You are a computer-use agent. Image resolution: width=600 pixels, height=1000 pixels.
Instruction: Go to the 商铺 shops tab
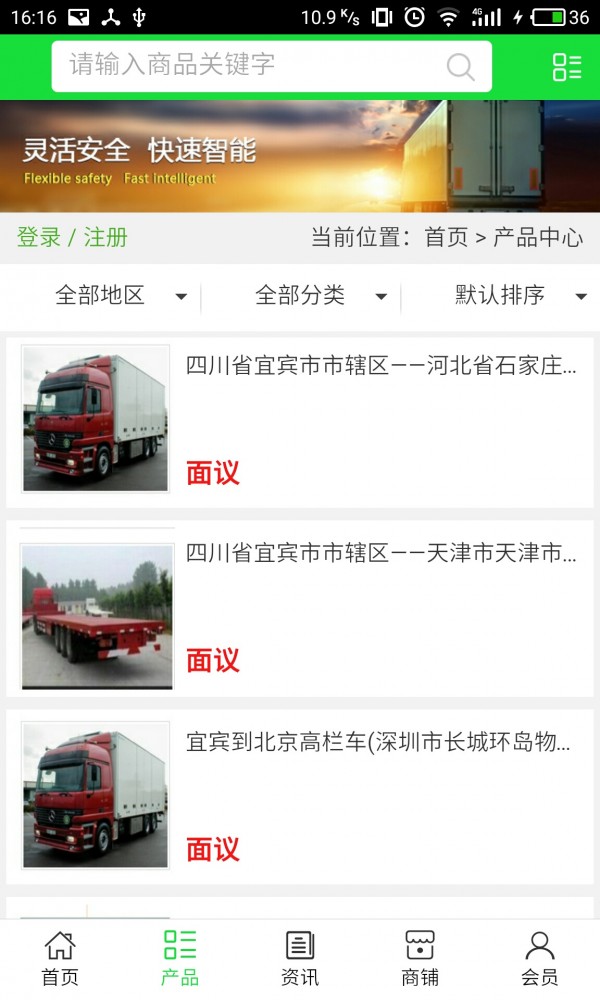[420, 958]
